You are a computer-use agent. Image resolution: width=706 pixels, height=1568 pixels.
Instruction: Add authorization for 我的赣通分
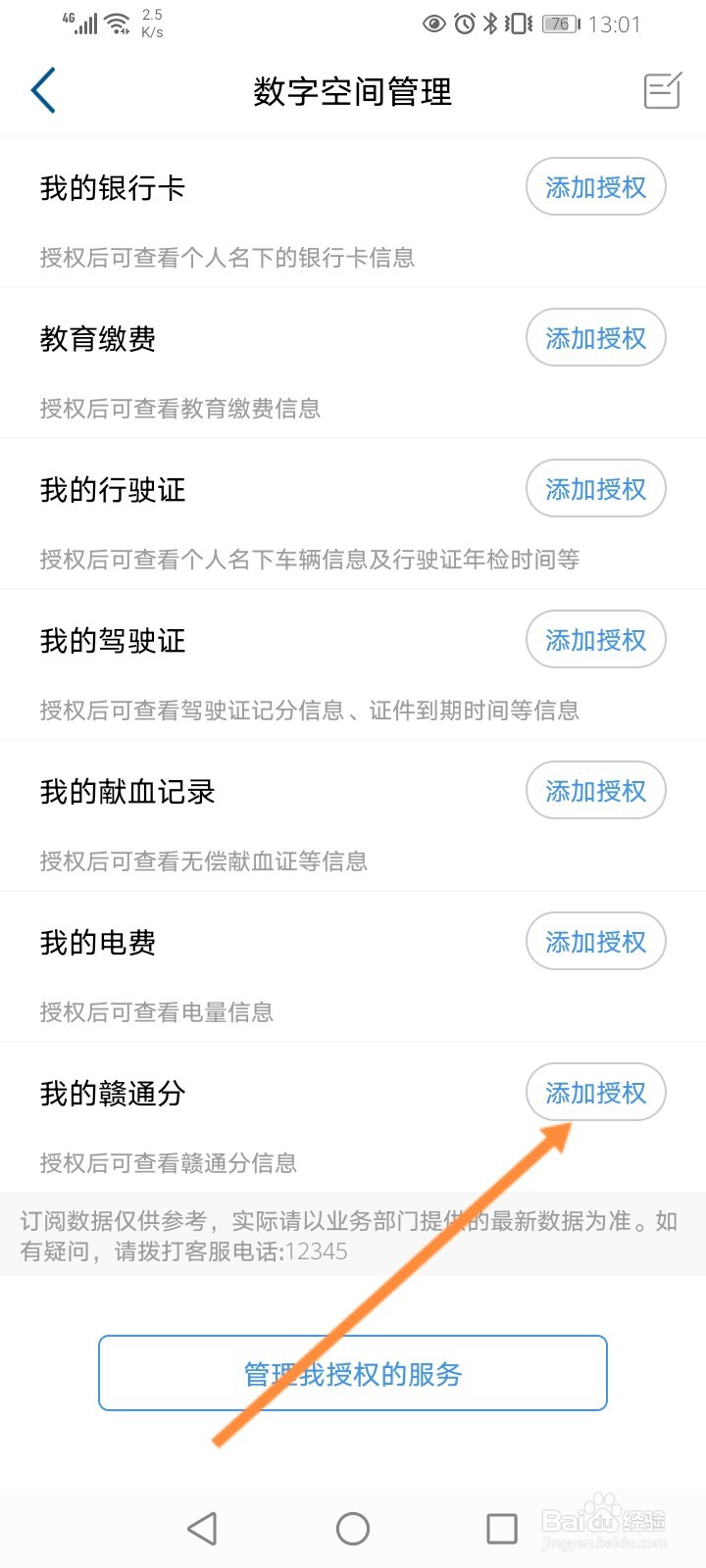tap(596, 1093)
